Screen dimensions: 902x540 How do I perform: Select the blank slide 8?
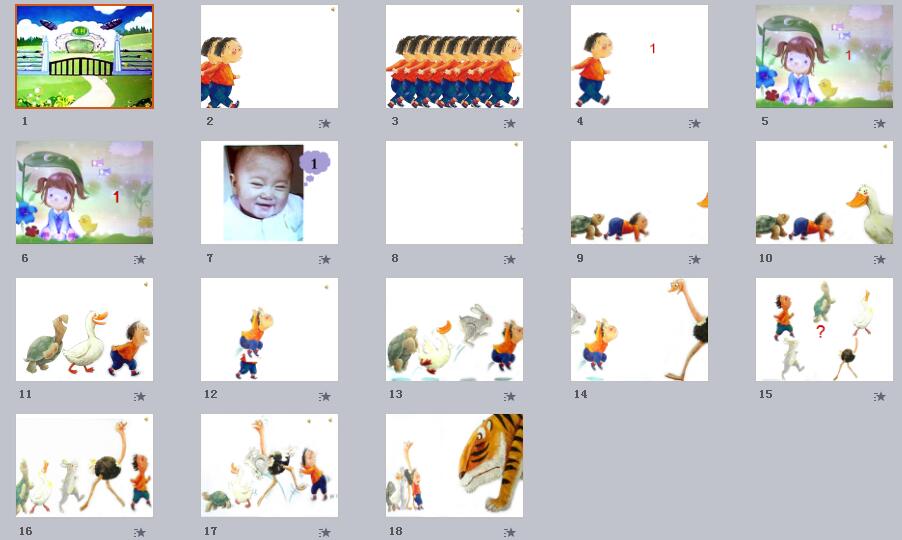[x=454, y=192]
